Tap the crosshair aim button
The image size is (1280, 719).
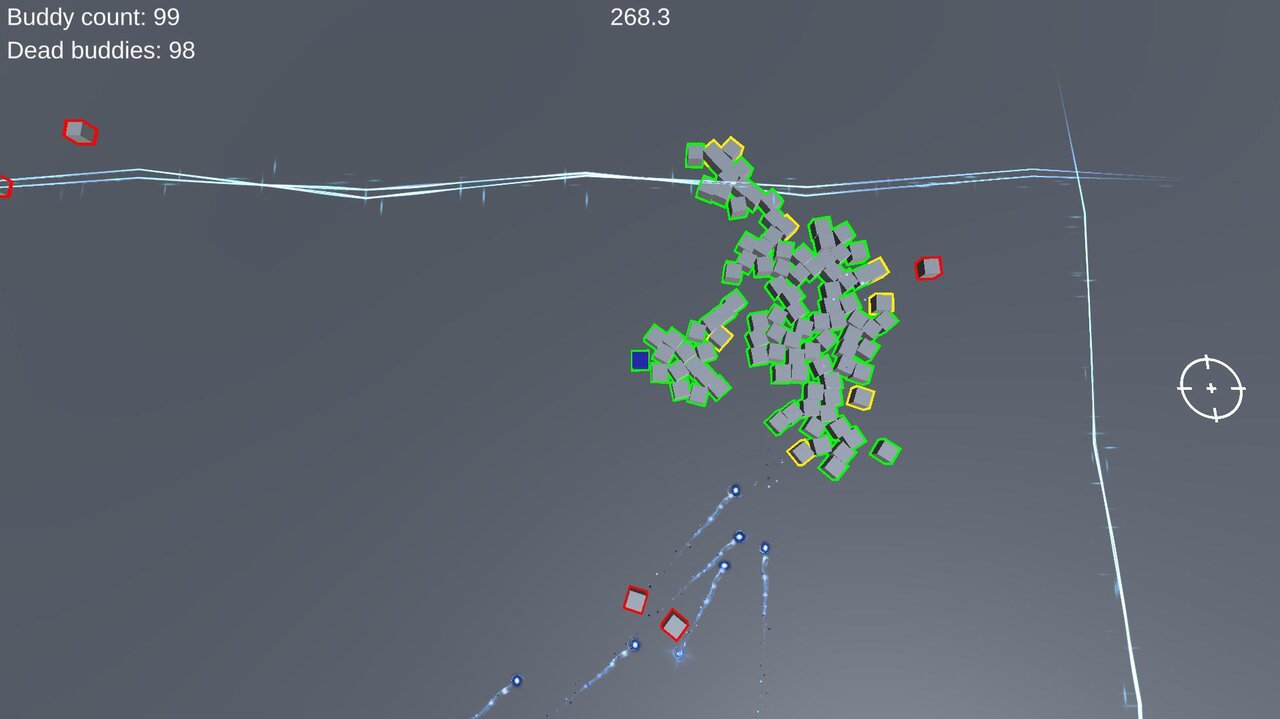(1211, 388)
